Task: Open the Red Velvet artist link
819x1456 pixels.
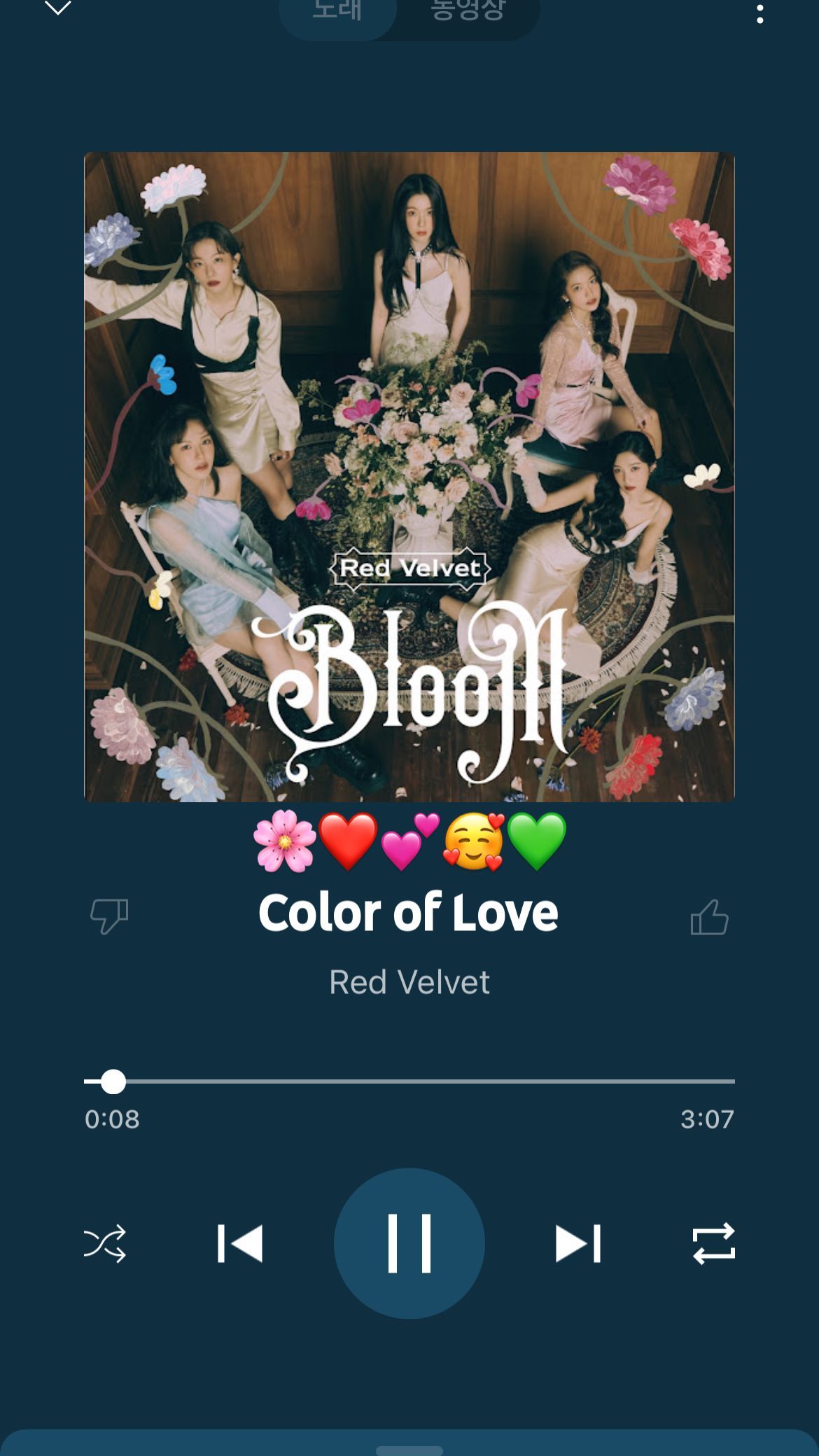Action: tap(409, 982)
